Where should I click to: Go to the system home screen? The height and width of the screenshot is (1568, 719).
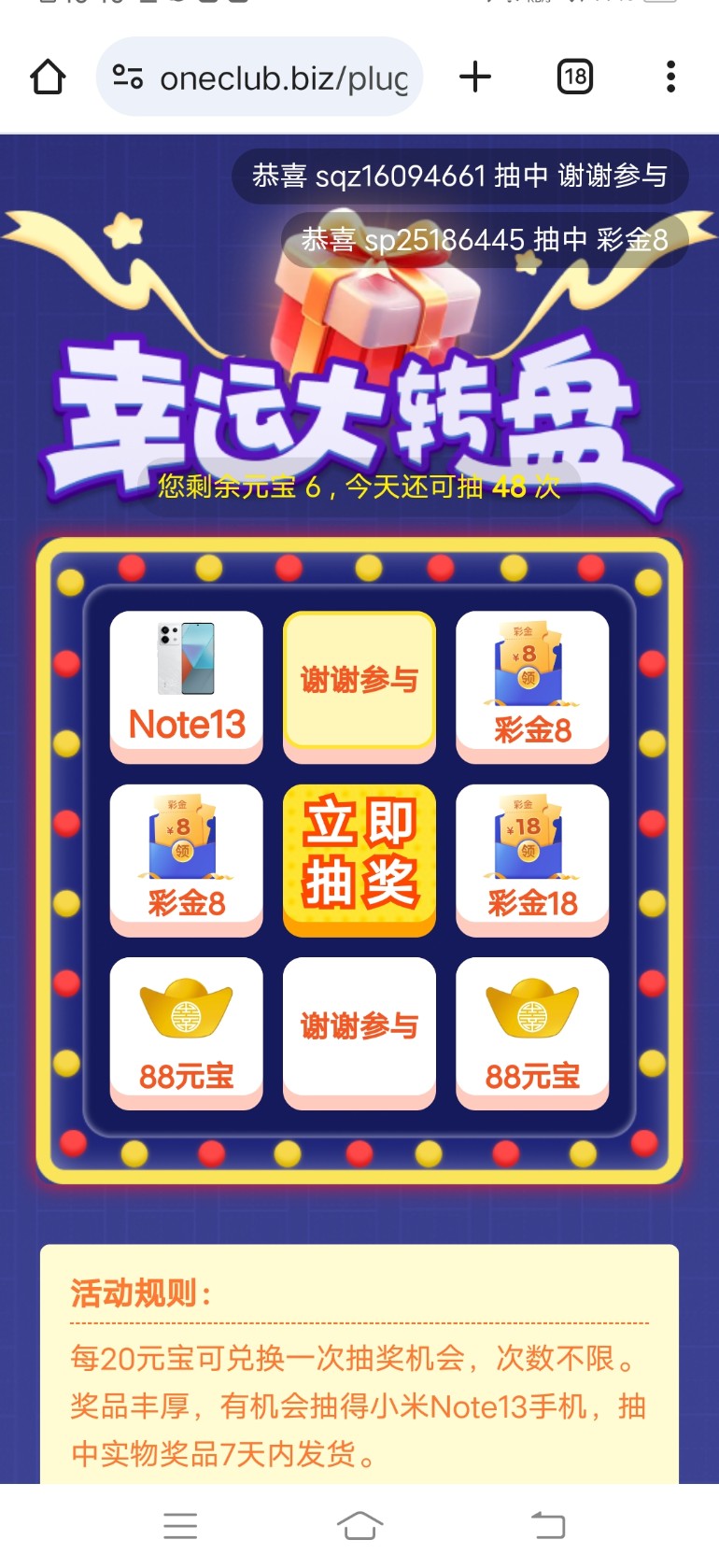pos(359,1525)
